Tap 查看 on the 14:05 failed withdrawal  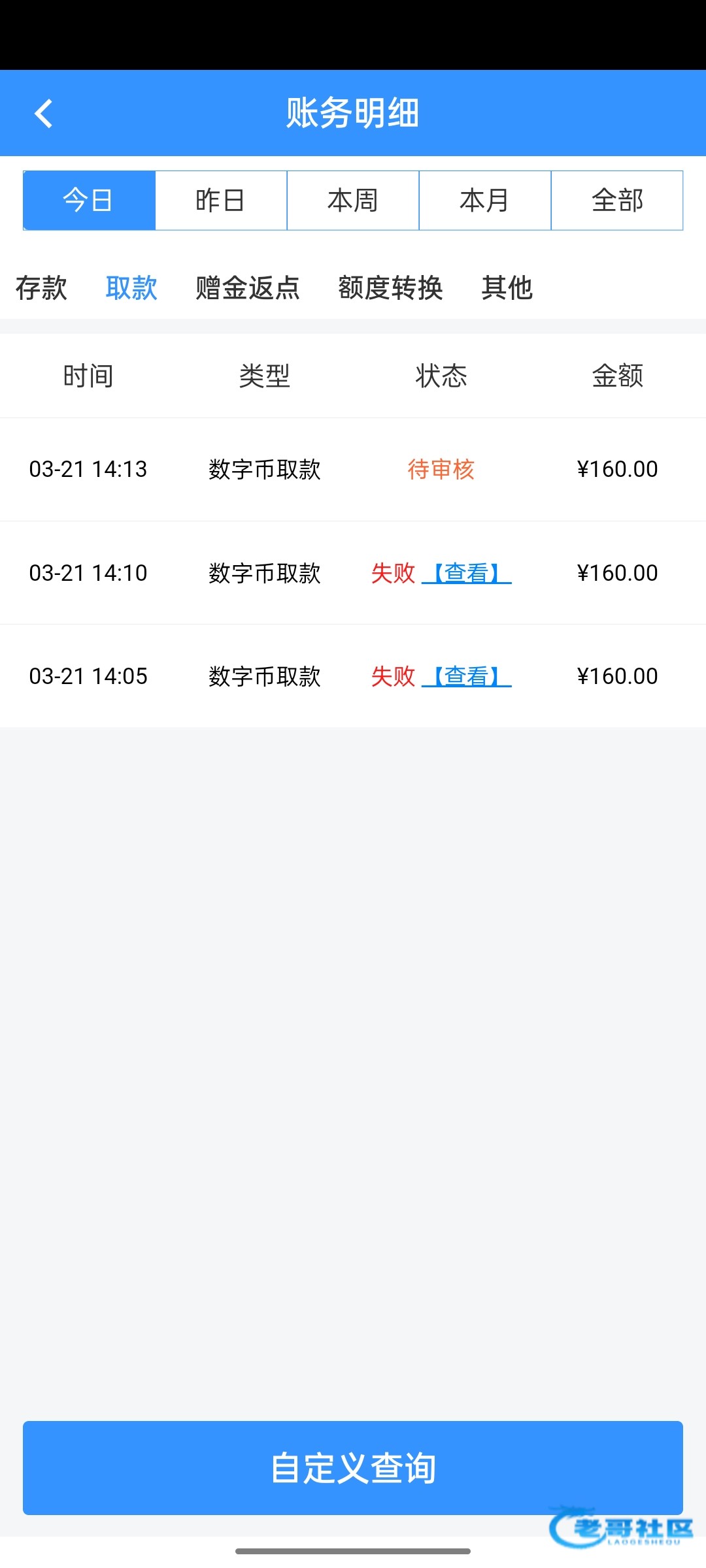tap(467, 676)
